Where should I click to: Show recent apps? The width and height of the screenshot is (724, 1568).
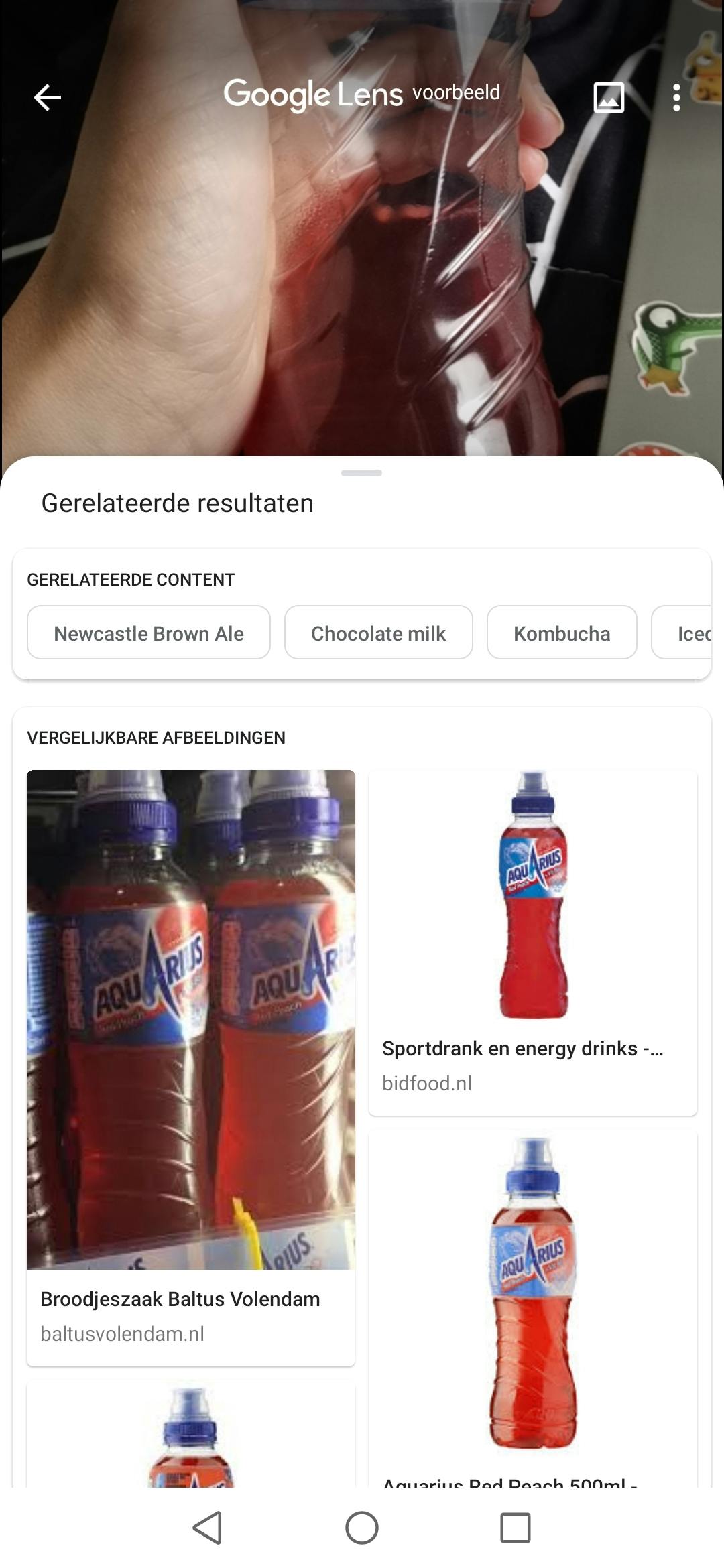tap(516, 1528)
